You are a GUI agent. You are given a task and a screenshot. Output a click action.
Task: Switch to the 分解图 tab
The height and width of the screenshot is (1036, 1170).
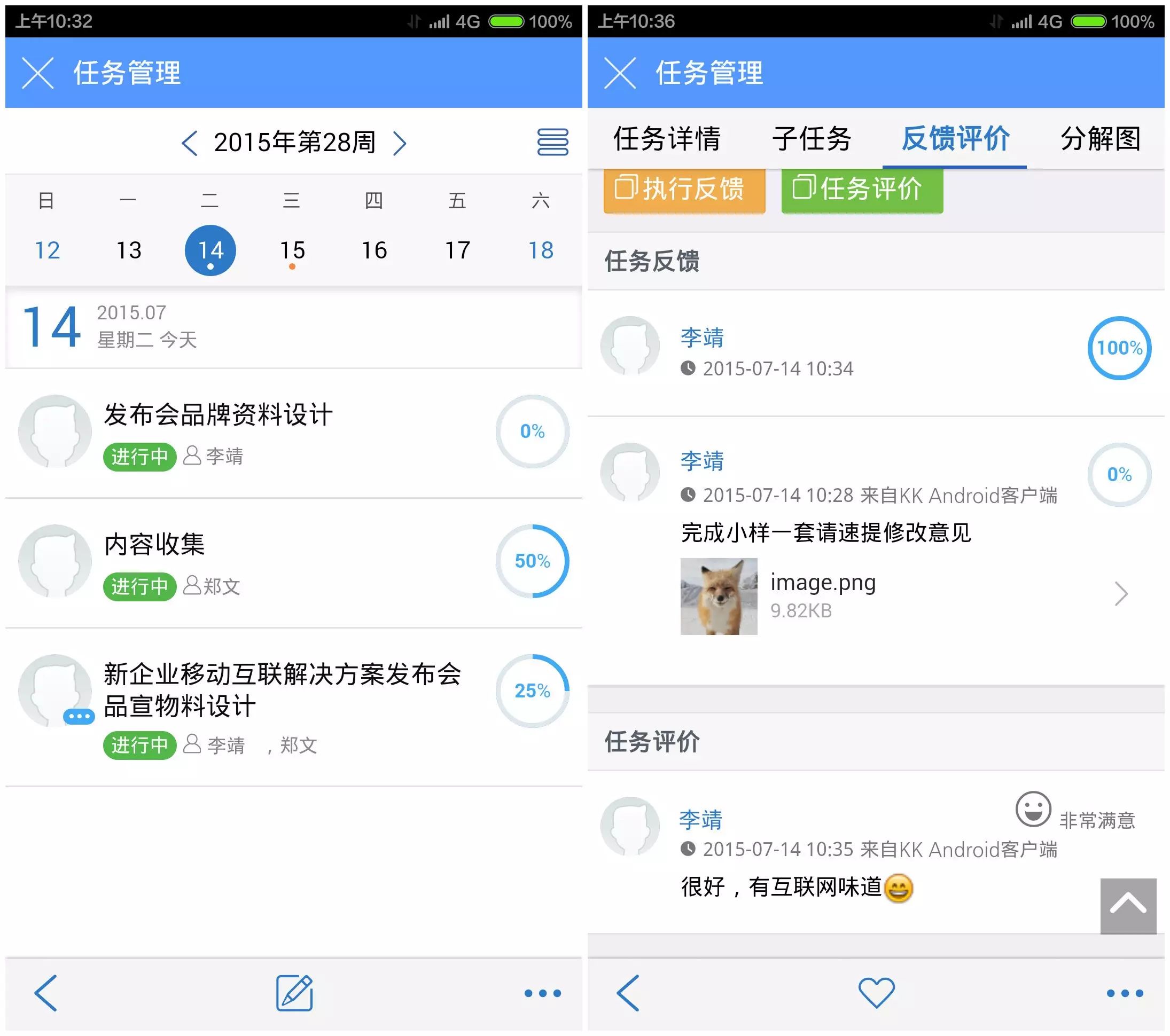(1100, 138)
